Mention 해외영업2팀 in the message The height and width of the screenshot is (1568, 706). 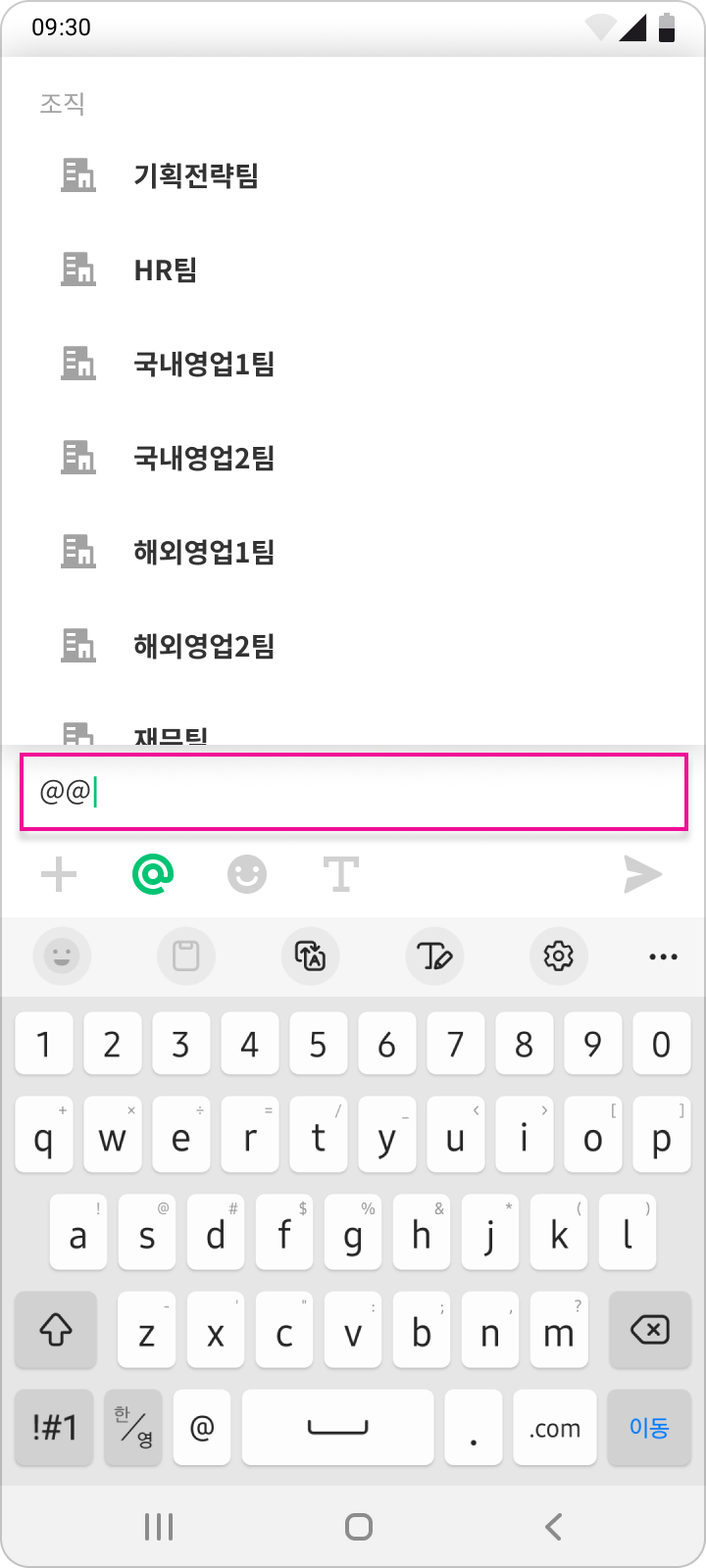(204, 647)
